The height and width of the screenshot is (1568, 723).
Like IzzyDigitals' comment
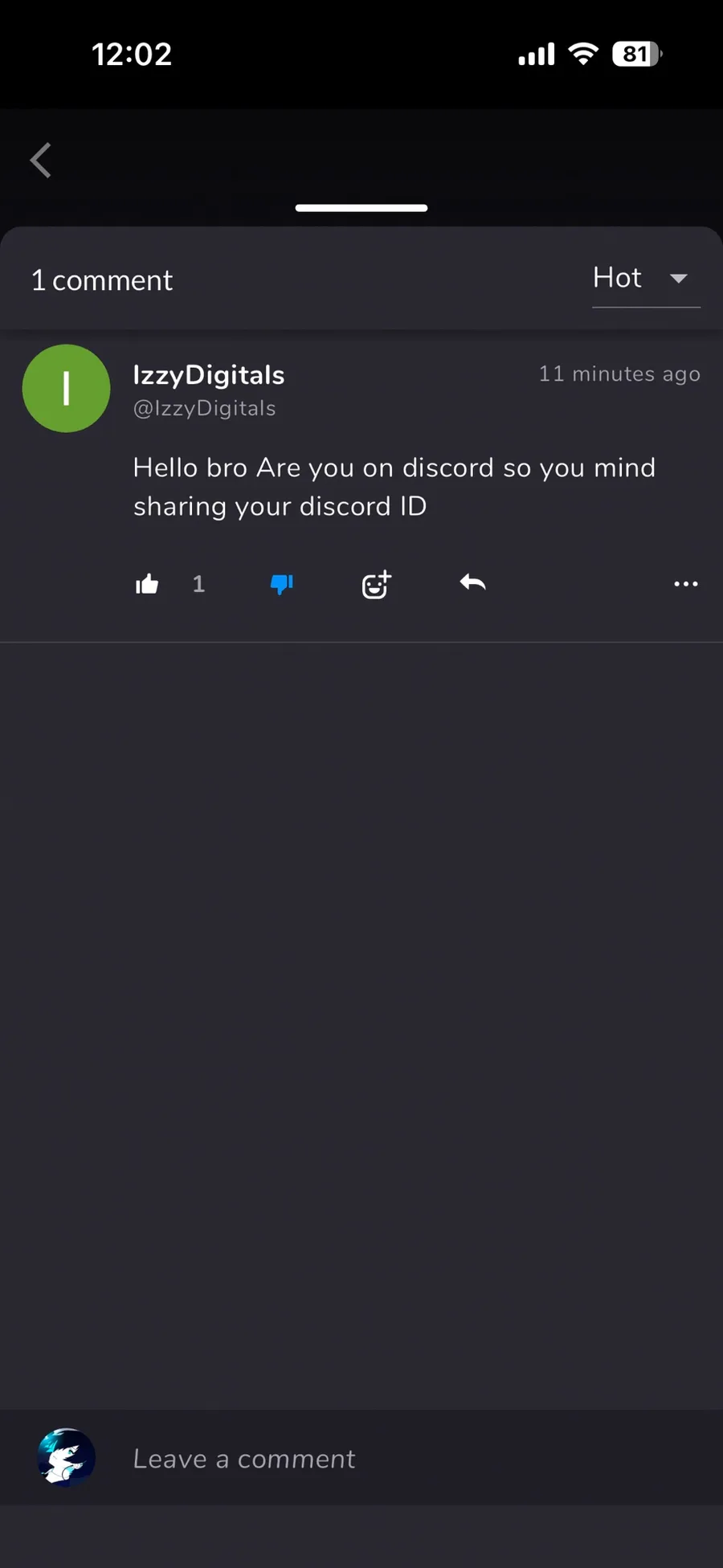[x=147, y=584]
